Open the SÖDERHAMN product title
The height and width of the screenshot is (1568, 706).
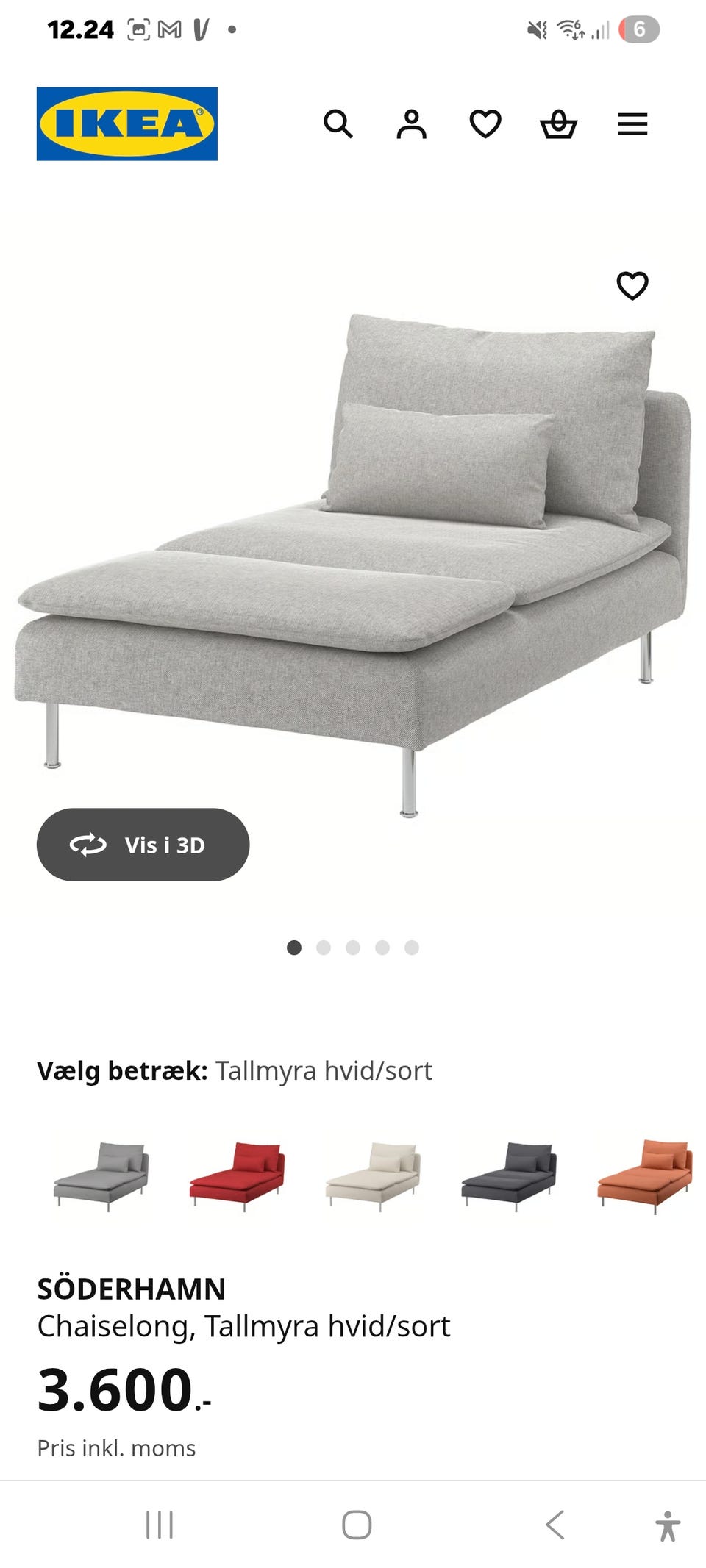pos(133,1289)
